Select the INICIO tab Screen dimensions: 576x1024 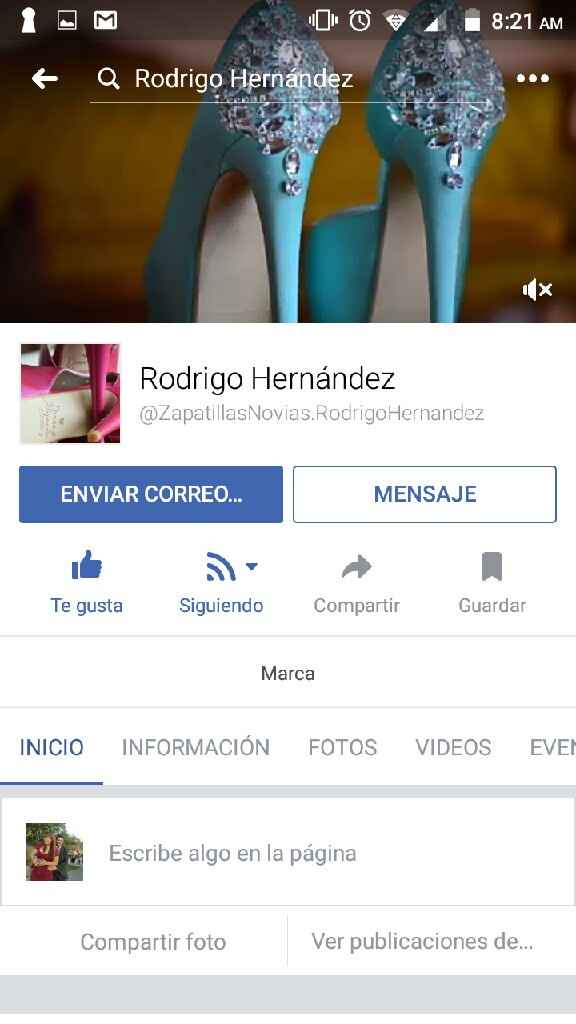tap(52, 746)
